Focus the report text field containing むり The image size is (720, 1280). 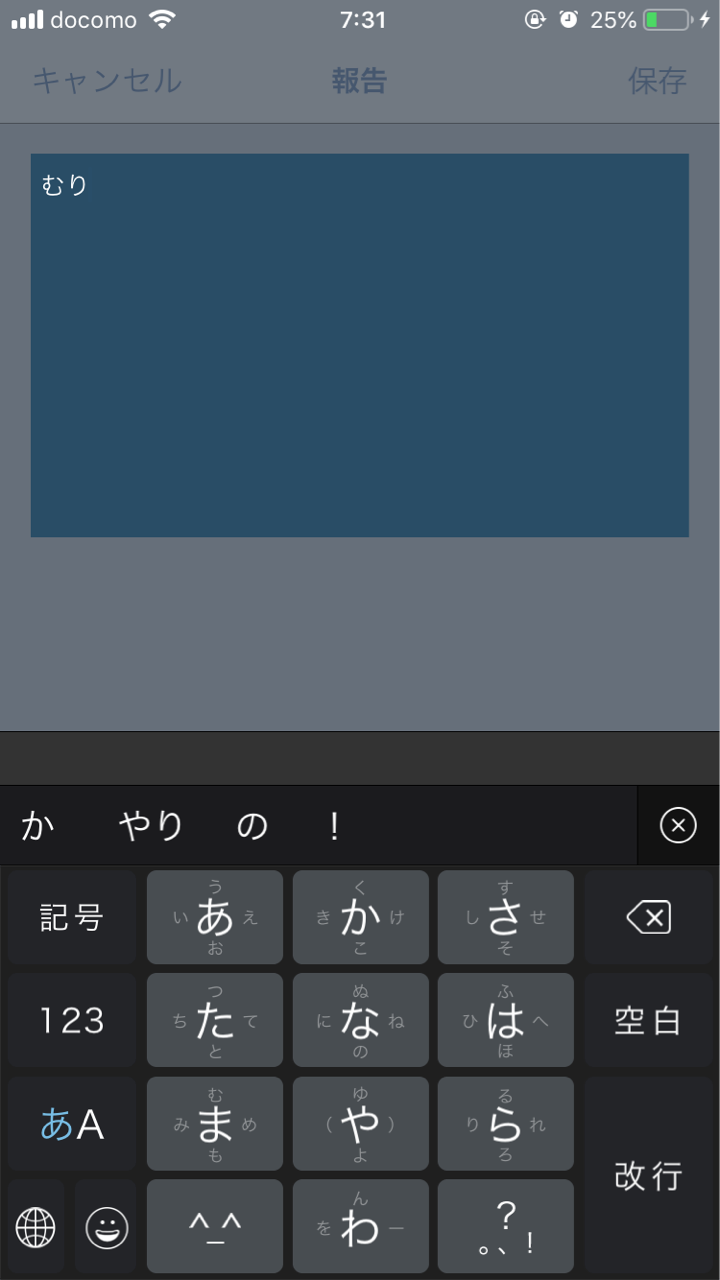[360, 345]
